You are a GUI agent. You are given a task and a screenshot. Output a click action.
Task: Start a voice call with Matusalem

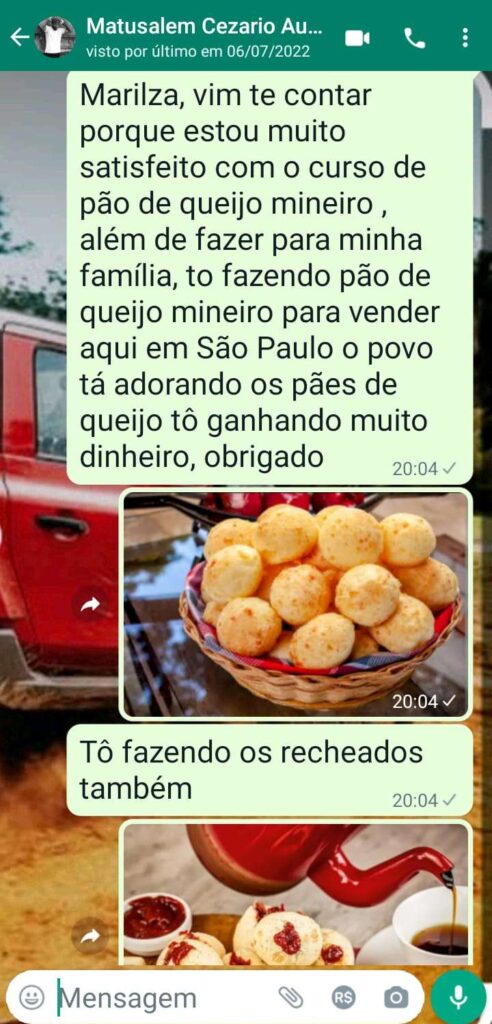pyautogui.click(x=414, y=38)
